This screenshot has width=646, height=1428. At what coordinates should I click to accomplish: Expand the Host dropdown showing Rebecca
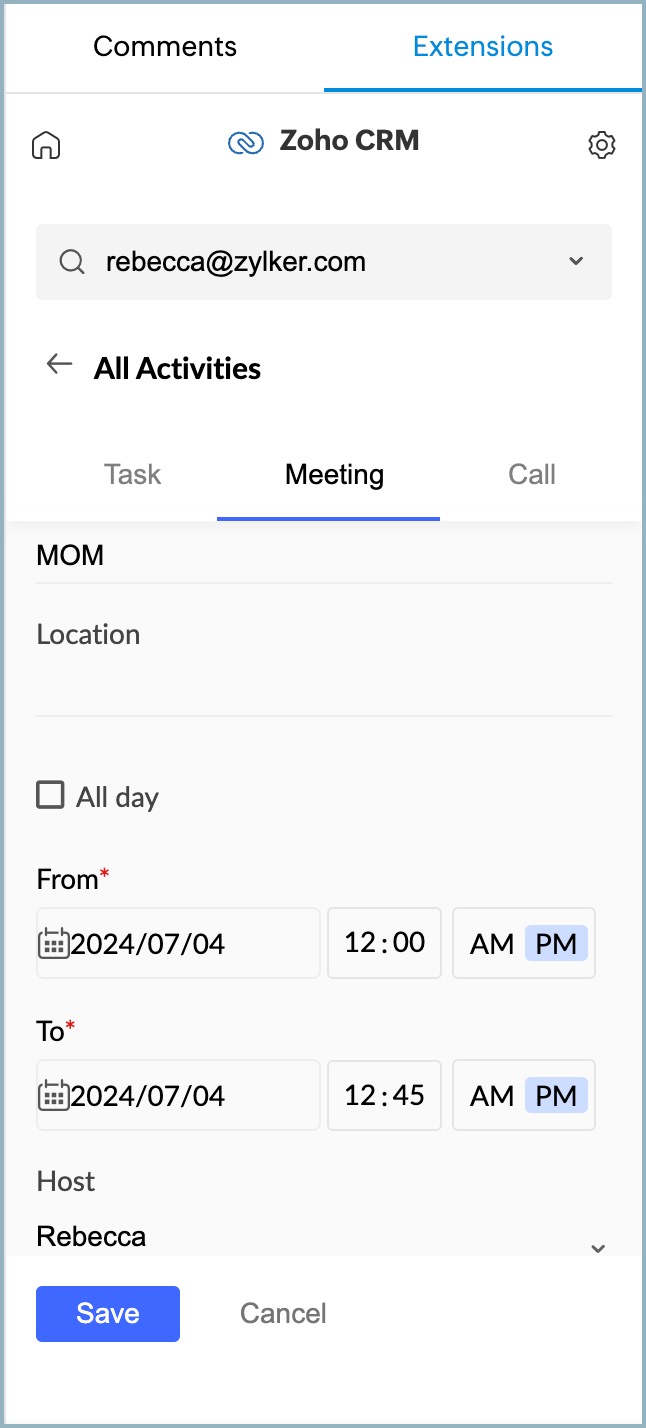pyautogui.click(x=598, y=1247)
